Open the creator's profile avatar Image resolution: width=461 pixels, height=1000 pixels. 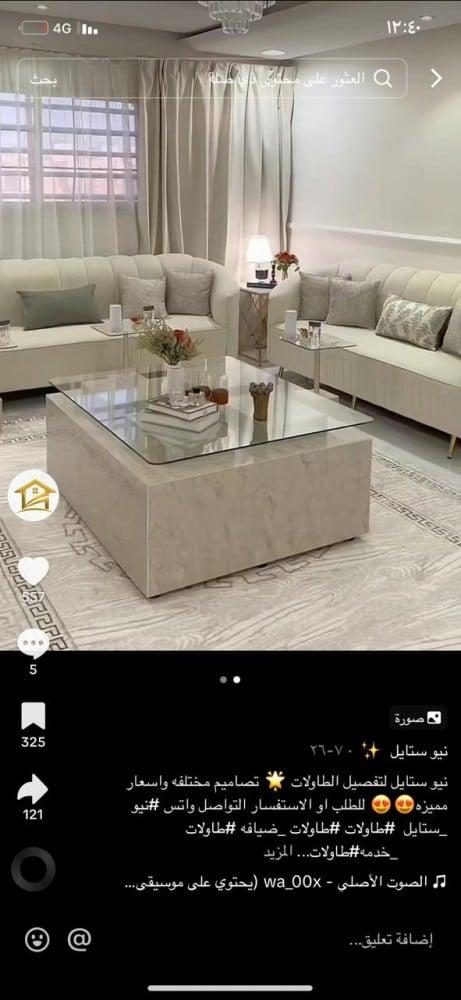coord(33,496)
